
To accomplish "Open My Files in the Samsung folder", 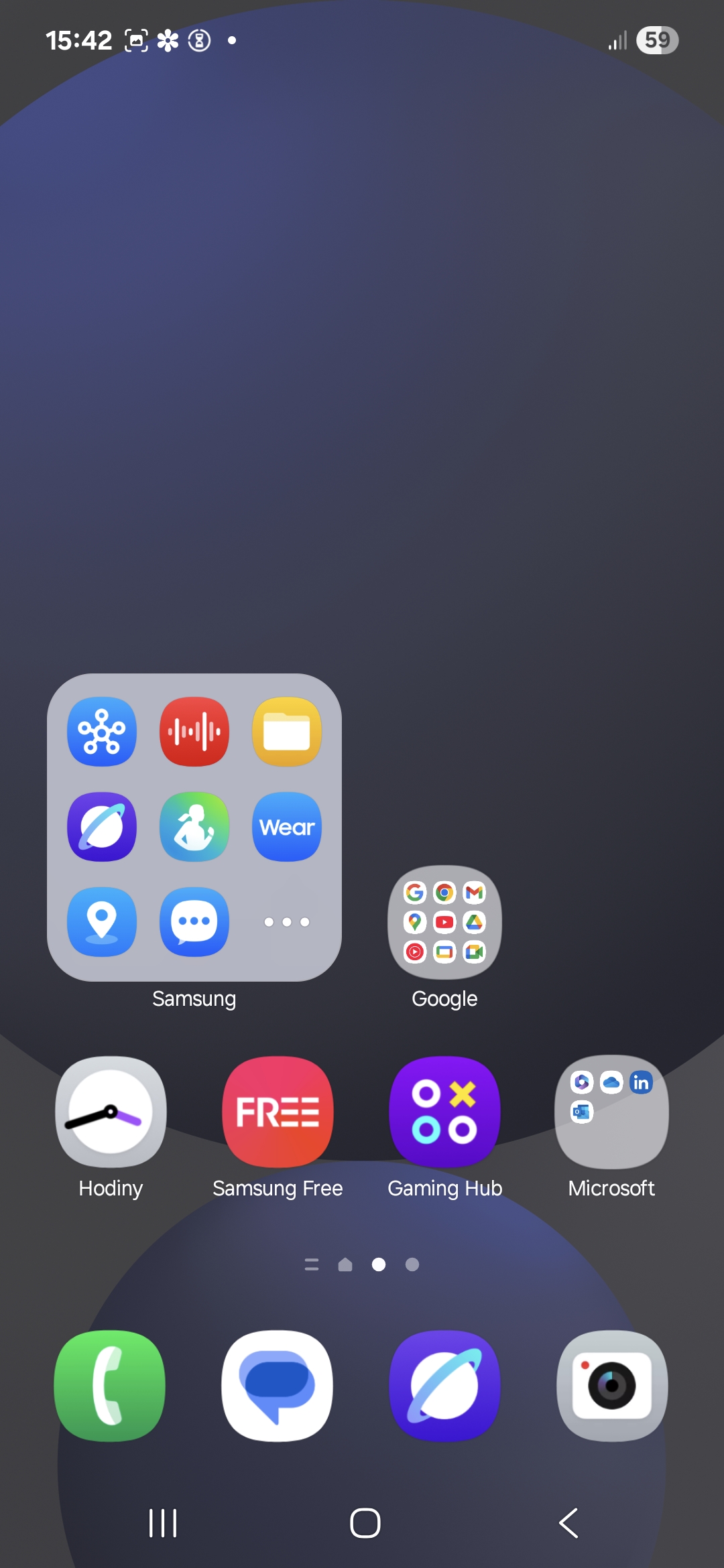I will 287,732.
